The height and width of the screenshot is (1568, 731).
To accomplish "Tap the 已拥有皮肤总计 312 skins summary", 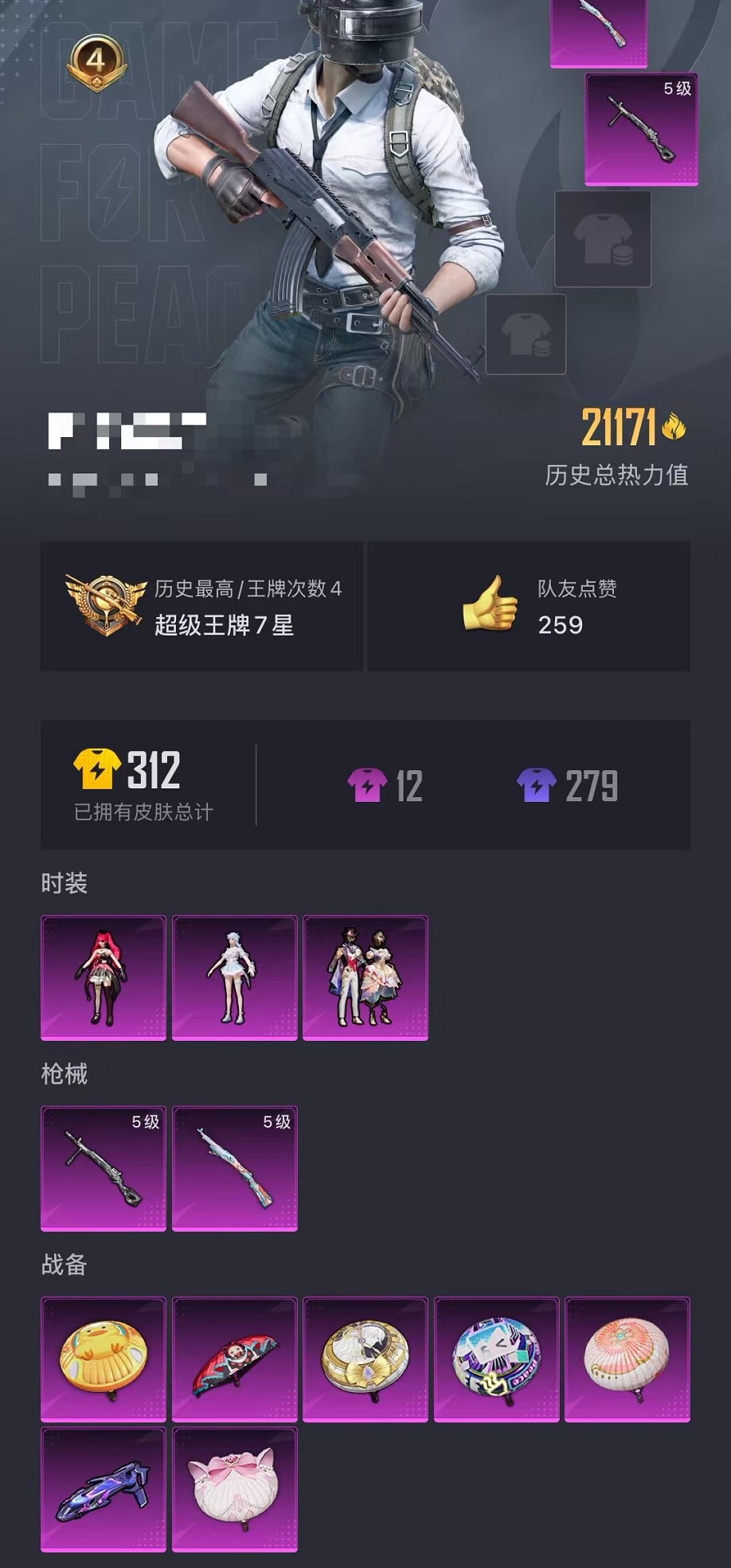I will pos(143,785).
